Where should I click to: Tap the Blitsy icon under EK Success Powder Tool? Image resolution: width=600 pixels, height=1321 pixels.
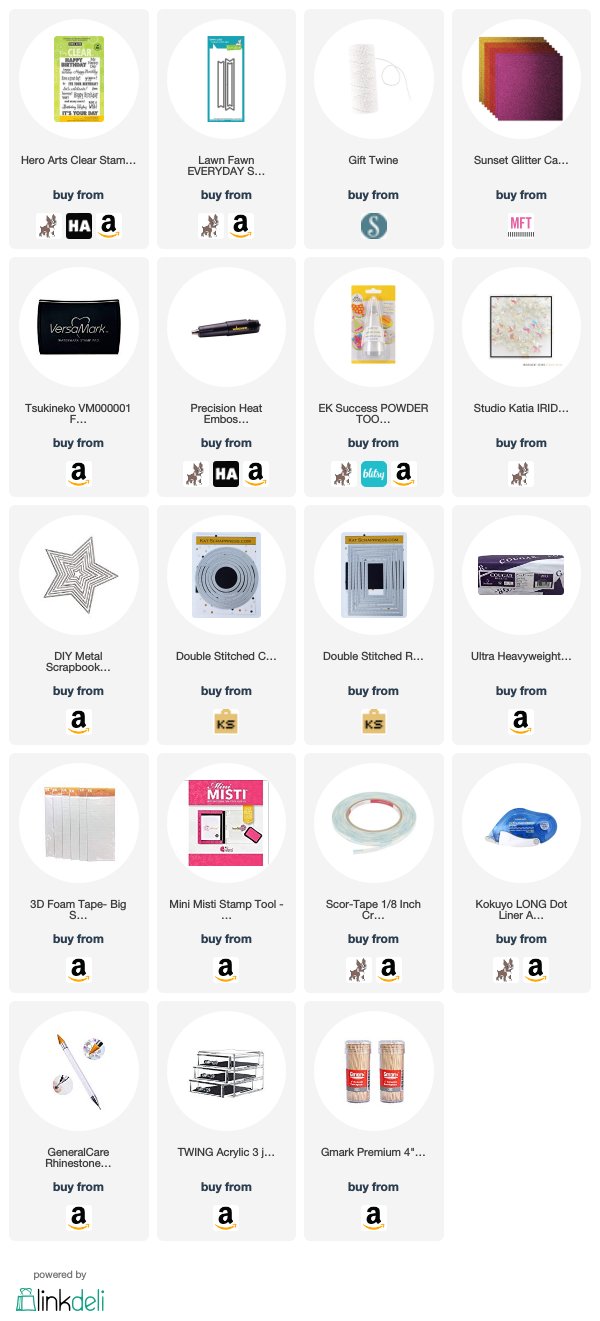(x=374, y=474)
